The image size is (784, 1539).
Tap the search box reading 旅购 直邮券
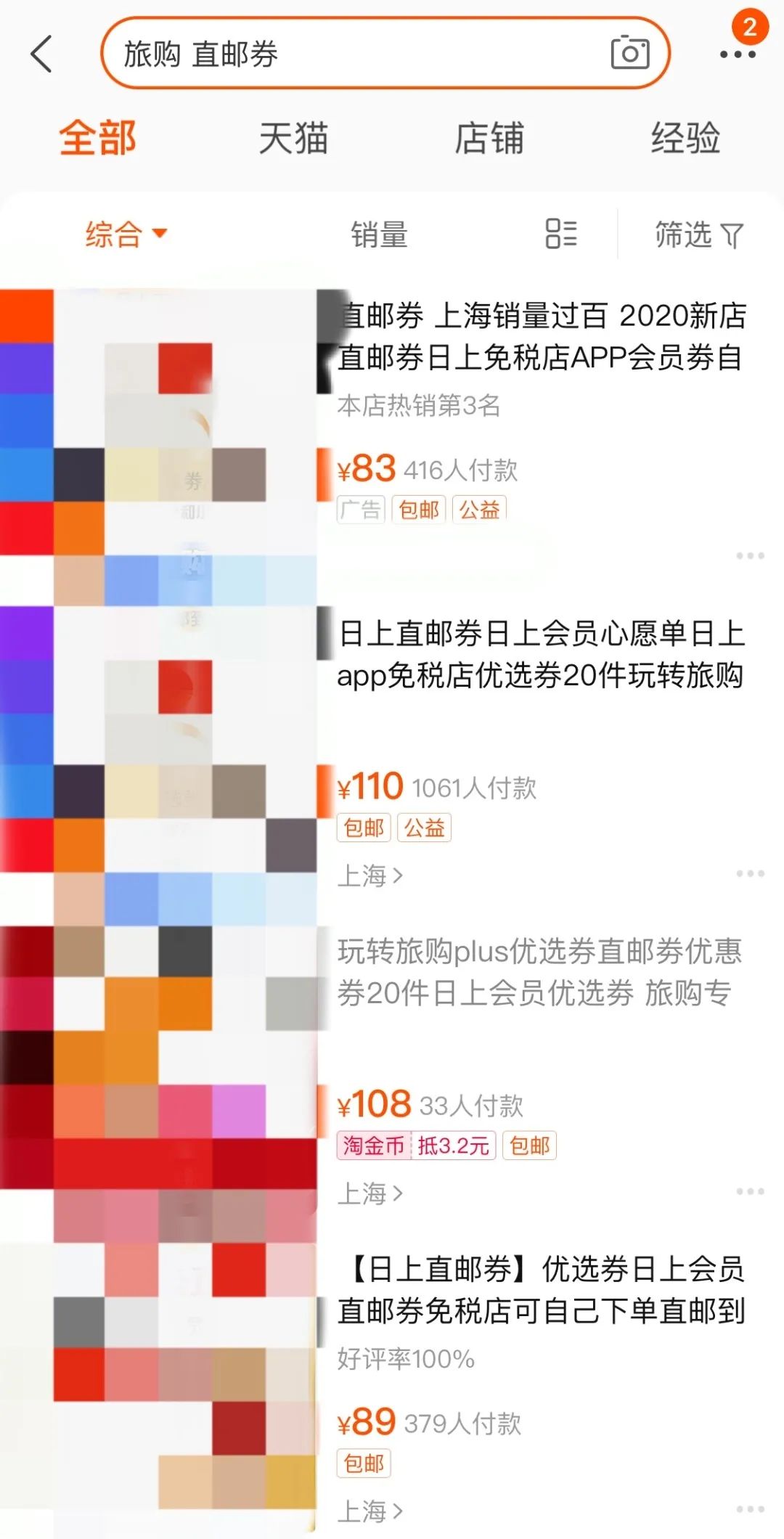pyautogui.click(x=385, y=54)
